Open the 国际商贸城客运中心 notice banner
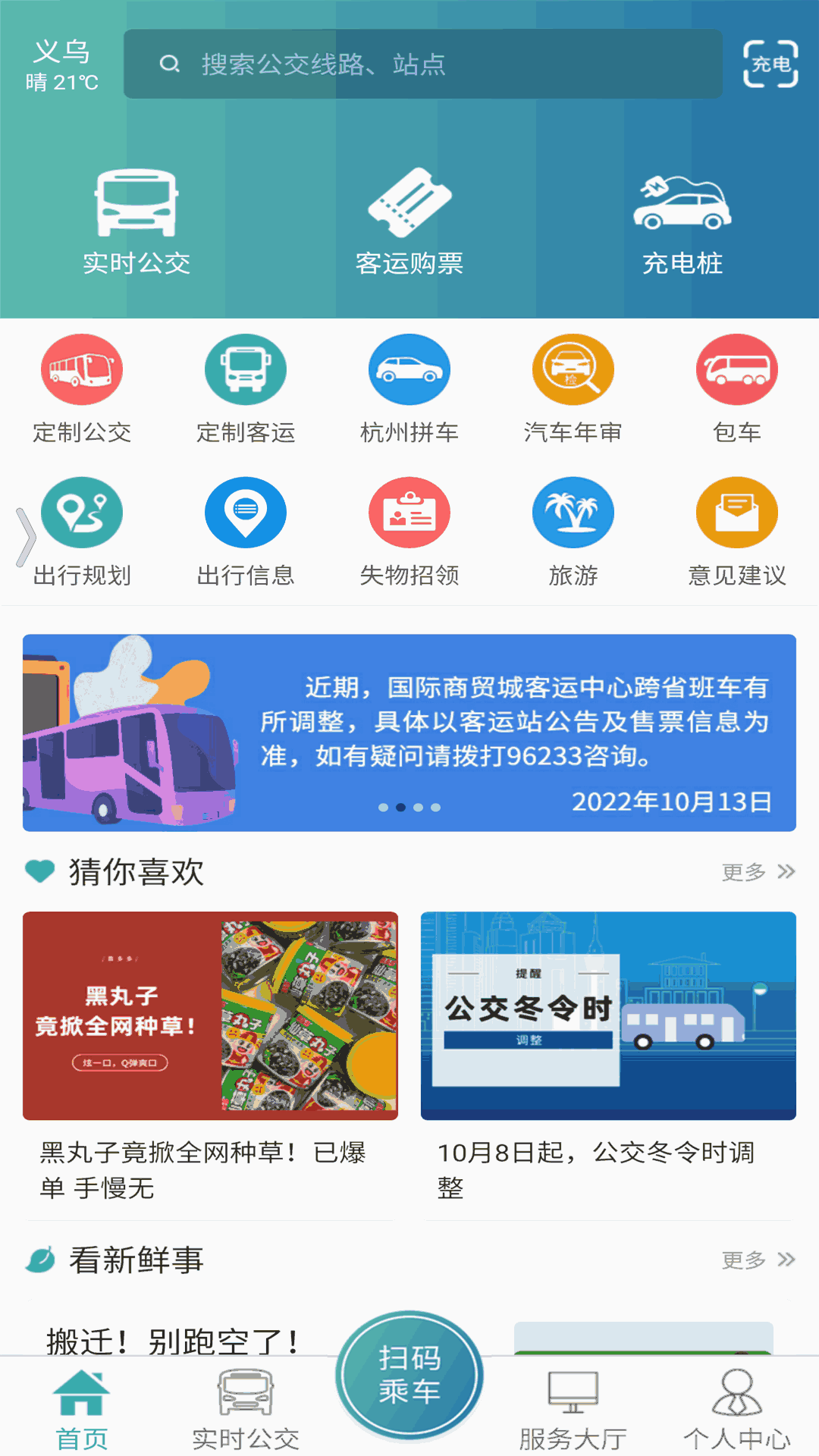Screen dimensions: 819x1456 click(409, 733)
